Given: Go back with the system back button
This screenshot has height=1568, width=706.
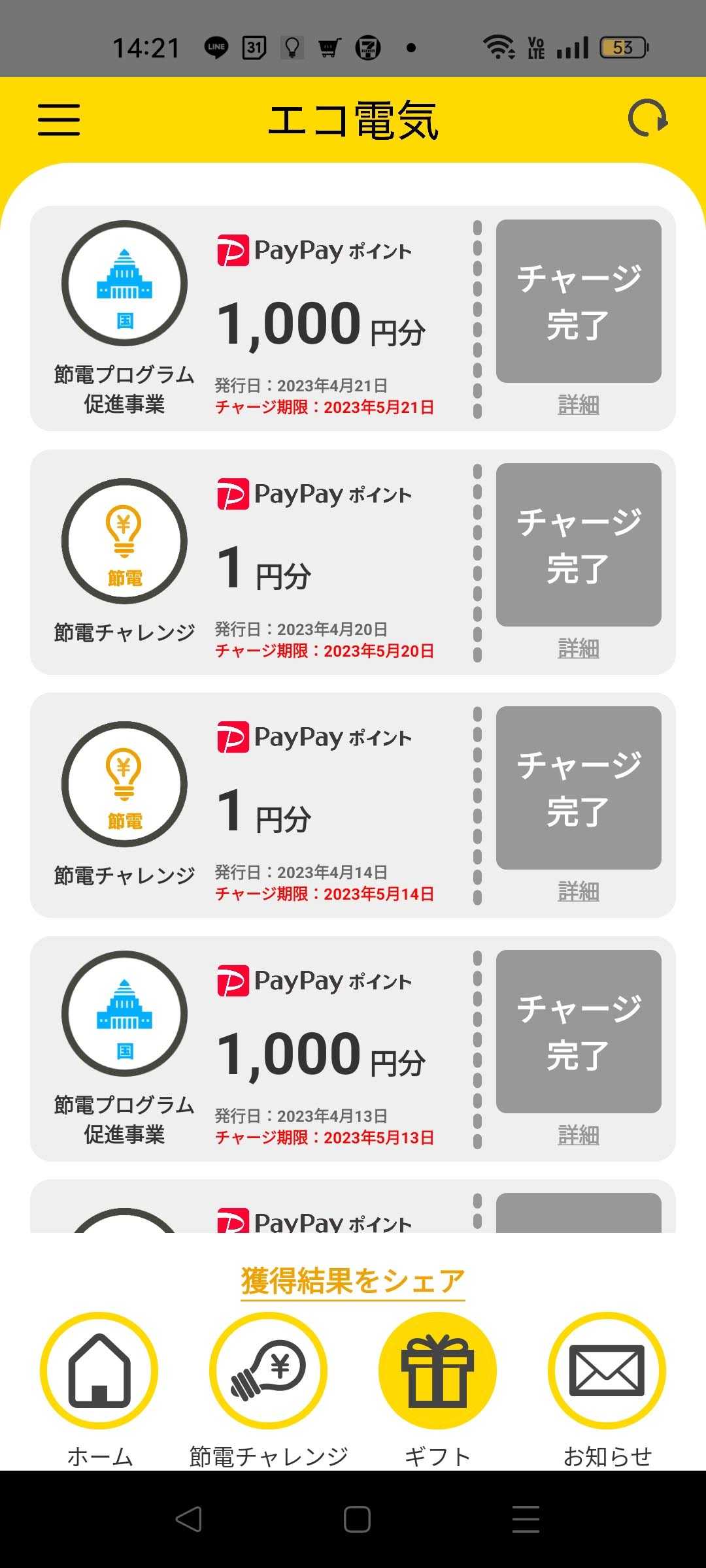Looking at the screenshot, I should 188,1519.
